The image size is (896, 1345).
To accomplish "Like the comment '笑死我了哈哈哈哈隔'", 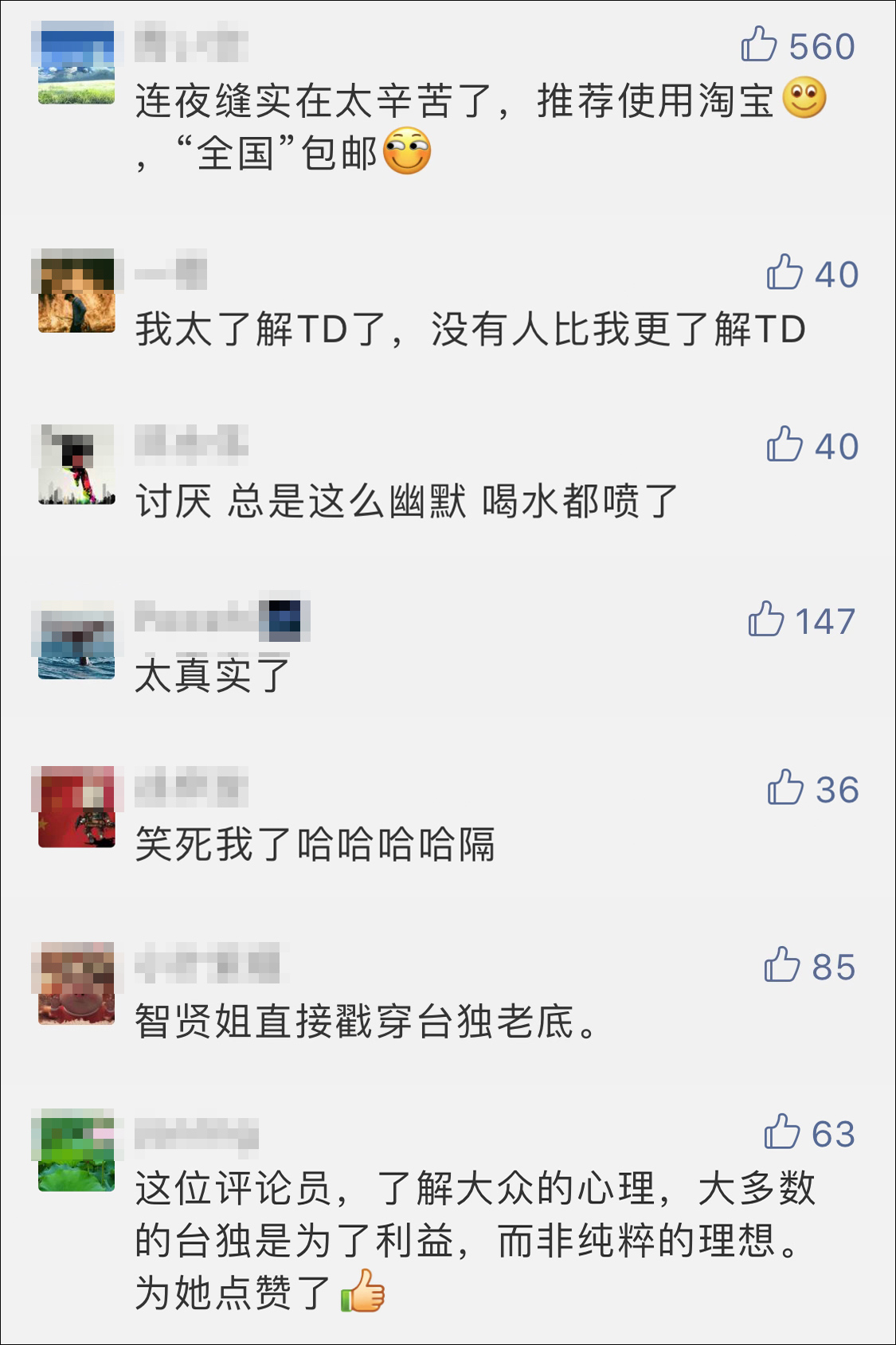I will [785, 788].
